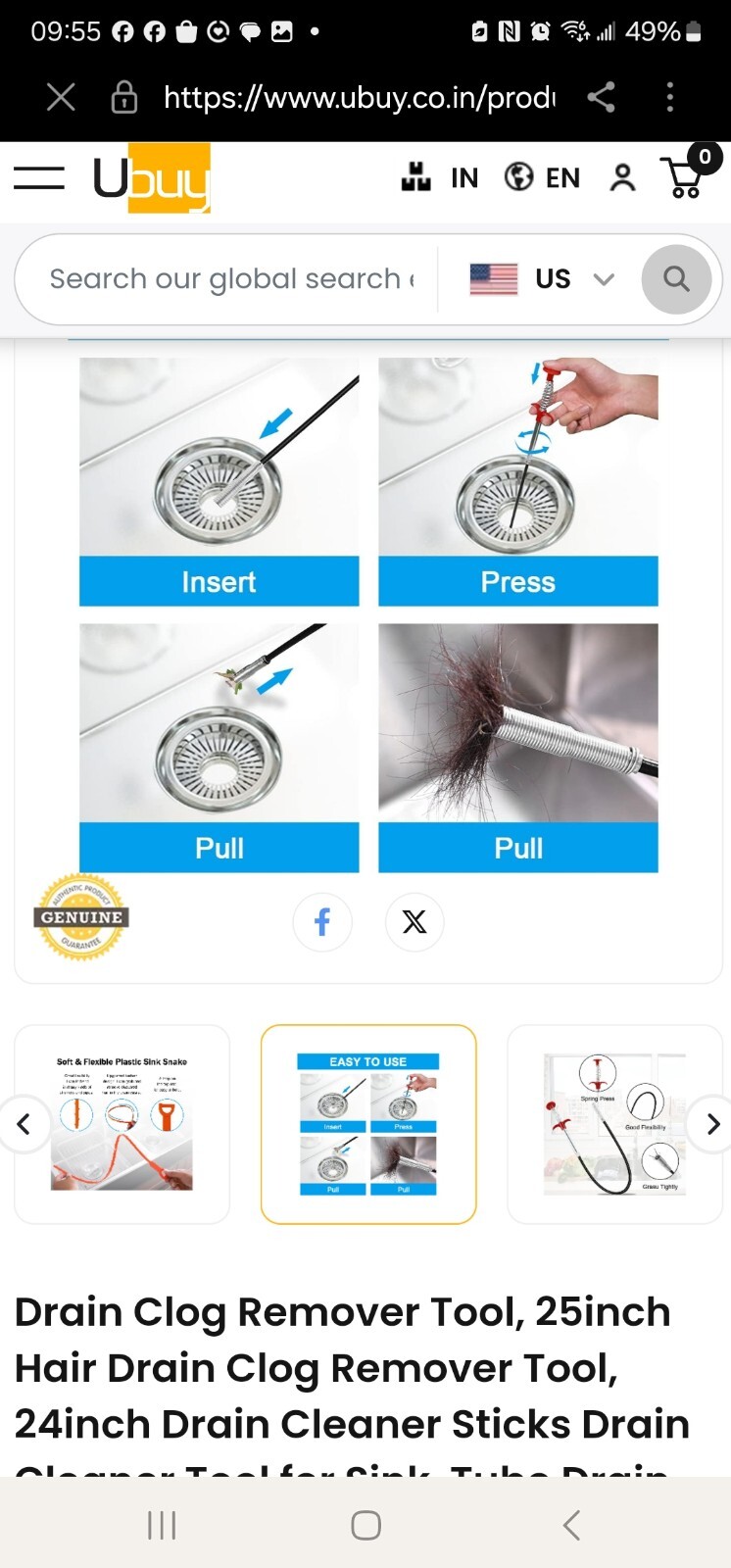Screen dimensions: 731x1568
Task: Select the Easy To Use thumbnail
Action: pyautogui.click(x=368, y=1124)
